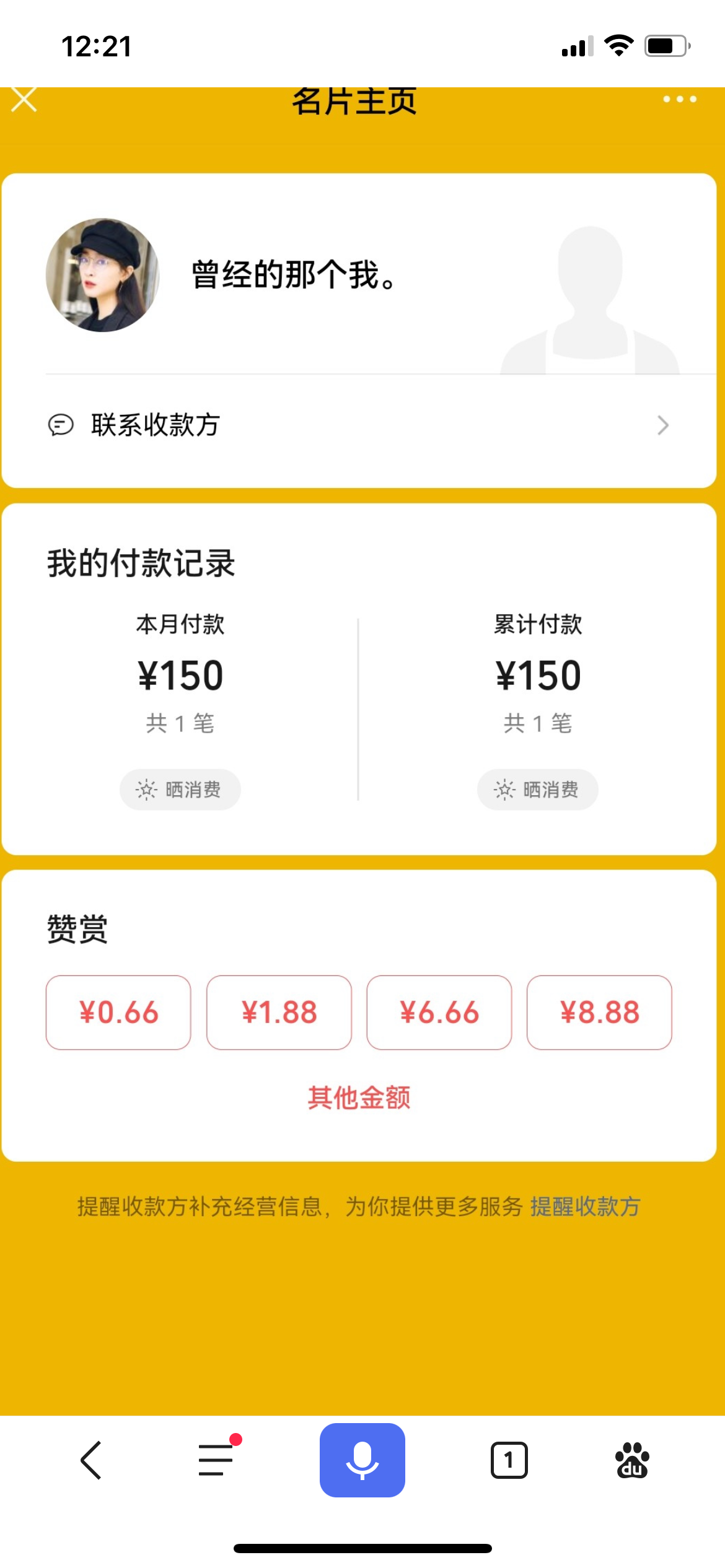The height and width of the screenshot is (1568, 725).
Task: Tap the back arrow in bottom toolbar
Action: (90, 1461)
